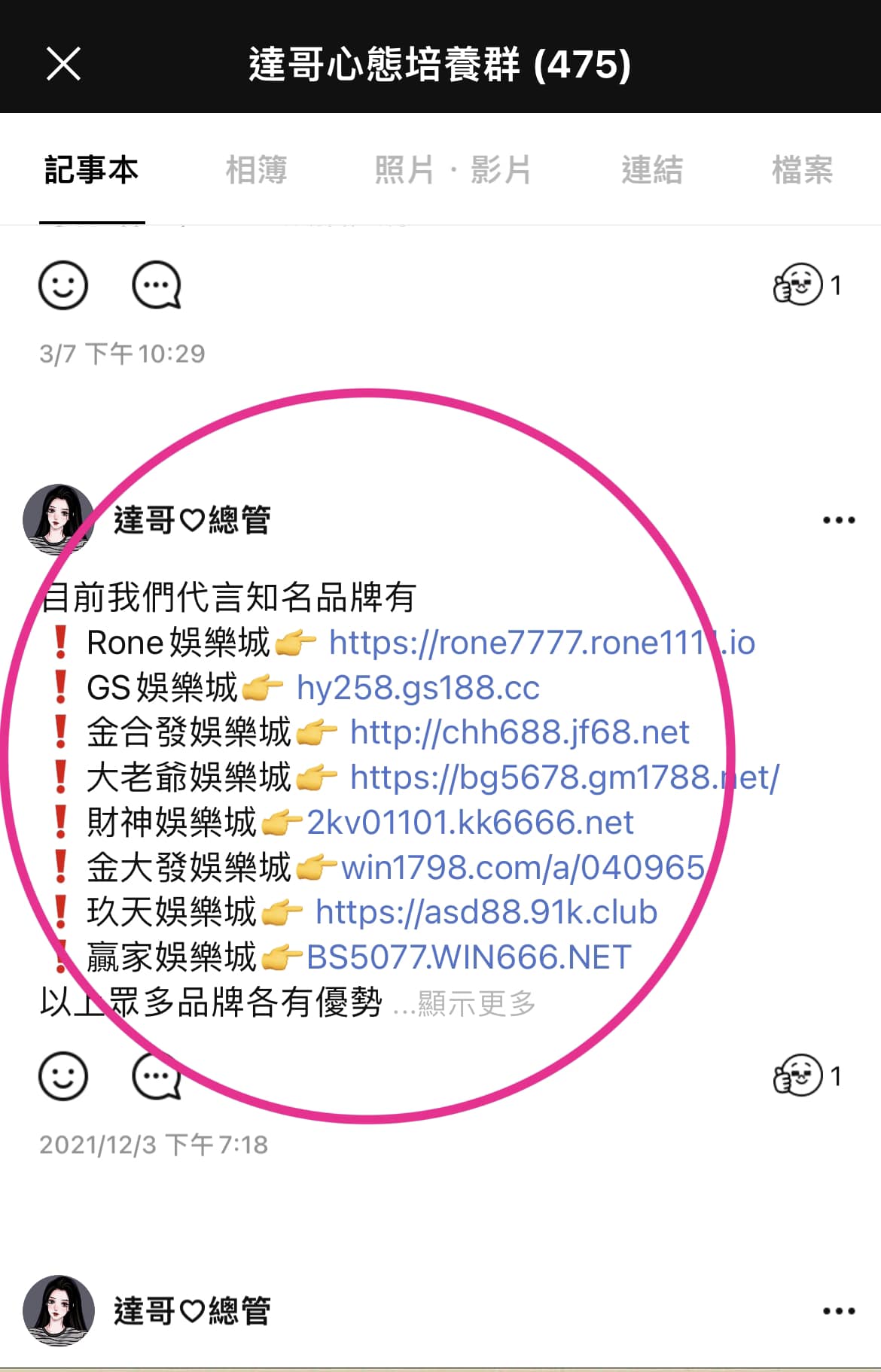The height and width of the screenshot is (1372, 881).
Task: Close the group notes screen
Action: point(63,63)
